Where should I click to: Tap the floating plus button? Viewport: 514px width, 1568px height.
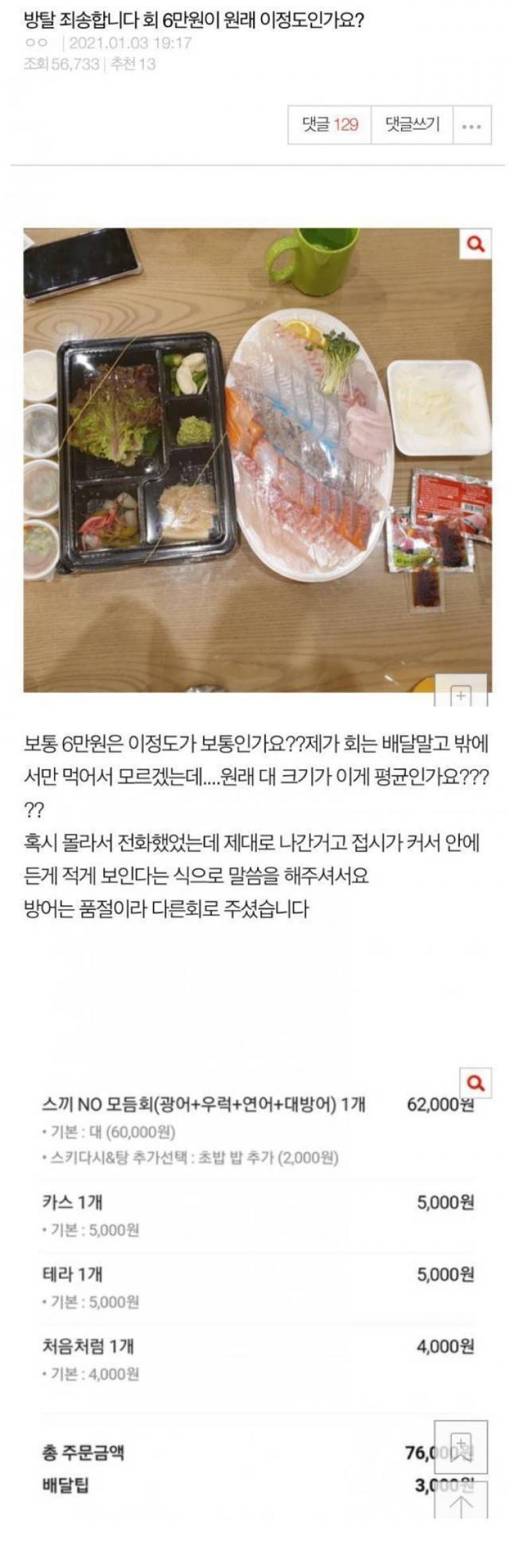click(461, 694)
